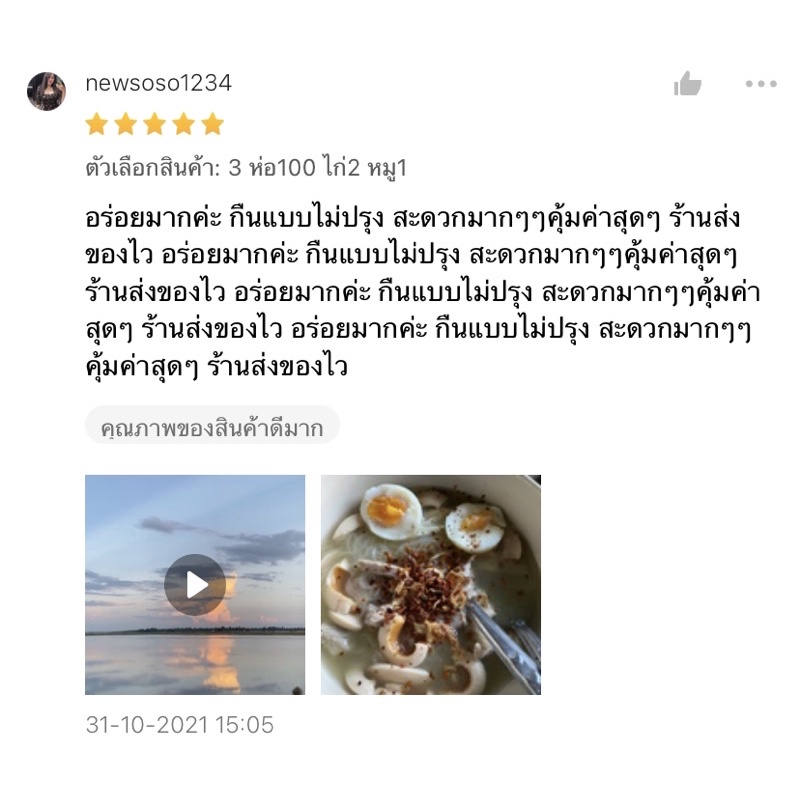Viewport: 800px width, 800px height.
Task: View newsoso1234's profile picture
Action: 46,91
